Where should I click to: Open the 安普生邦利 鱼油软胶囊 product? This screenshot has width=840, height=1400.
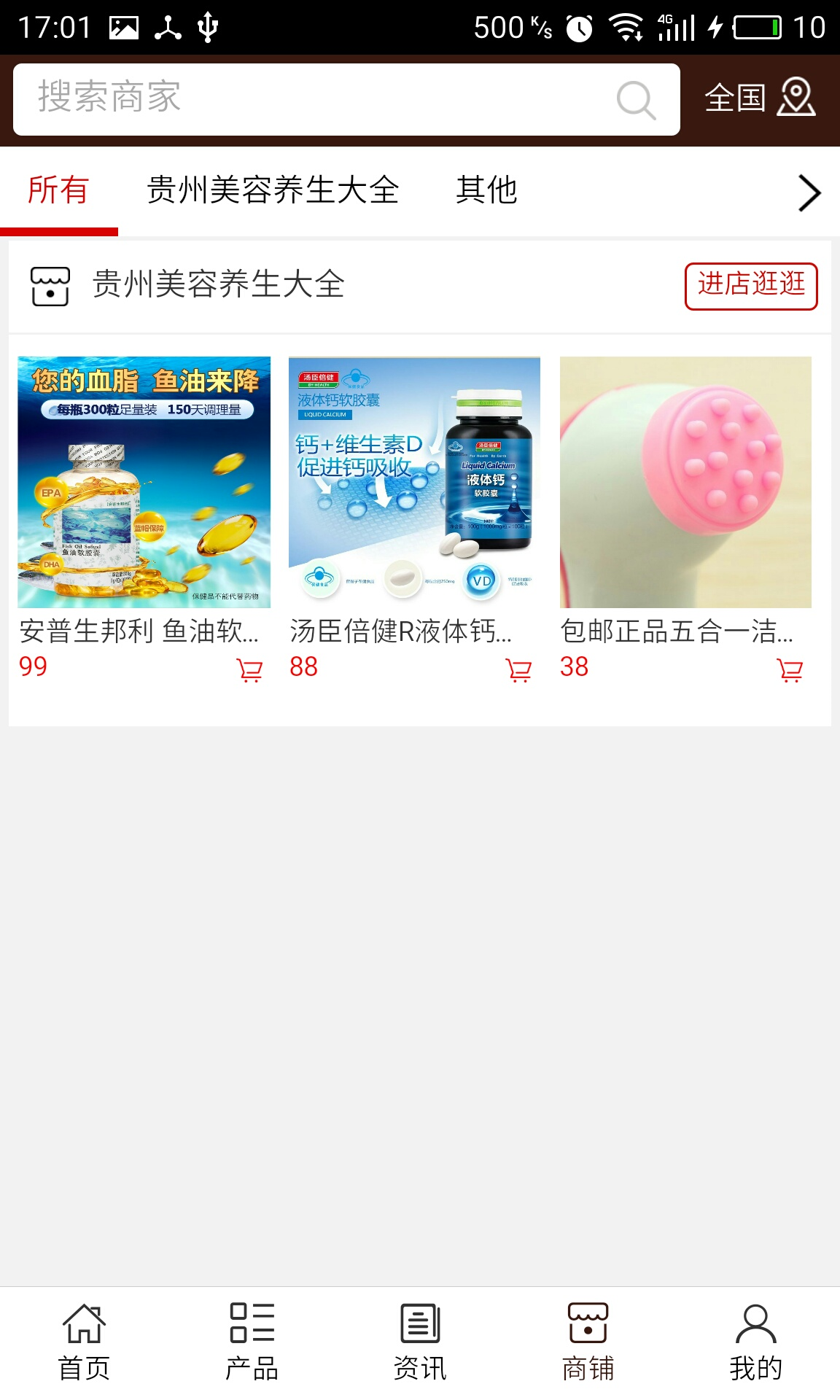coord(144,483)
